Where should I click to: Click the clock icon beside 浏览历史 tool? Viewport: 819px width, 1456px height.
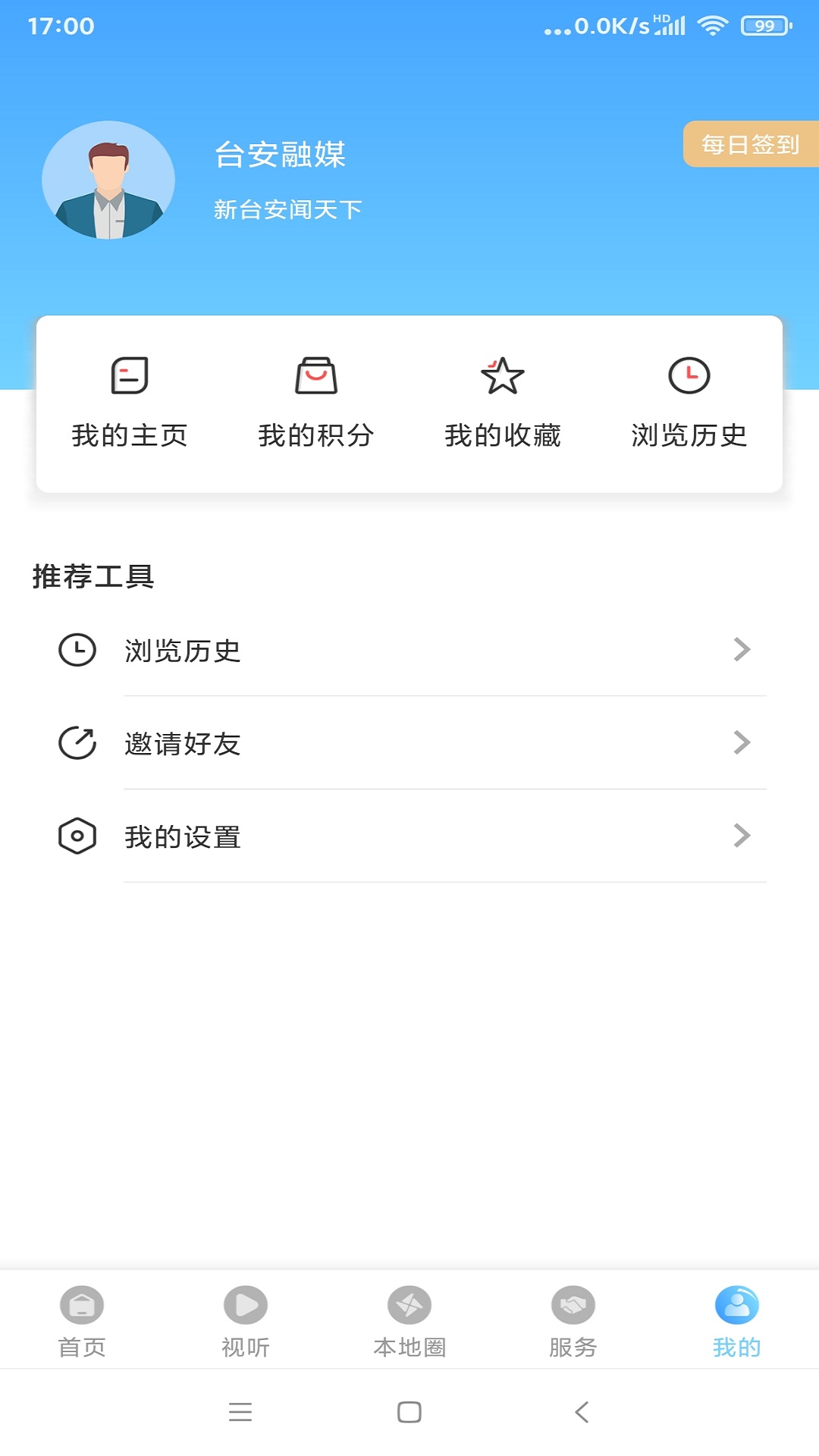click(78, 650)
